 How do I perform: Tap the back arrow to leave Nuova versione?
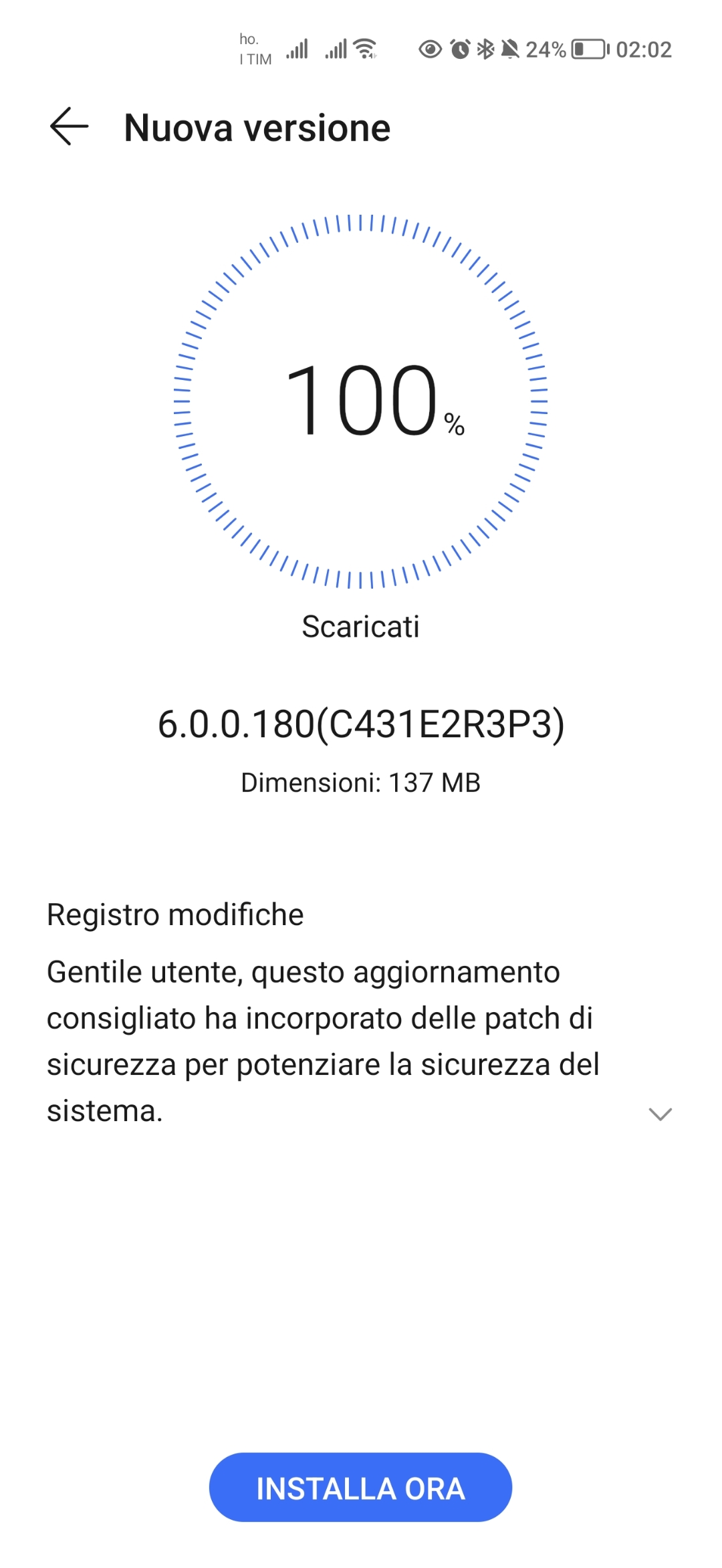point(69,127)
